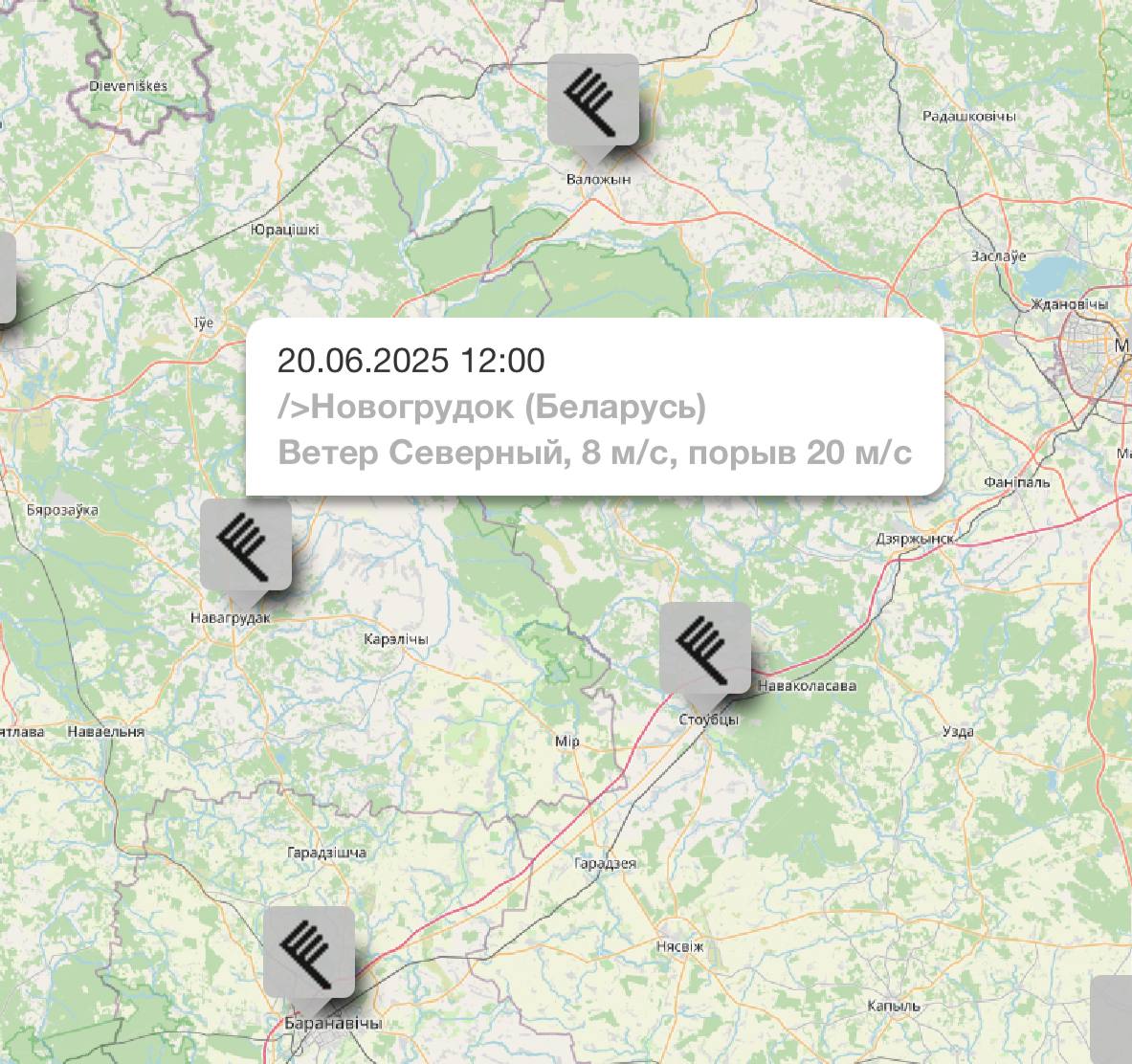Select the wind marker at Стоўбцы
Image resolution: width=1132 pixels, height=1064 pixels.
(x=705, y=649)
